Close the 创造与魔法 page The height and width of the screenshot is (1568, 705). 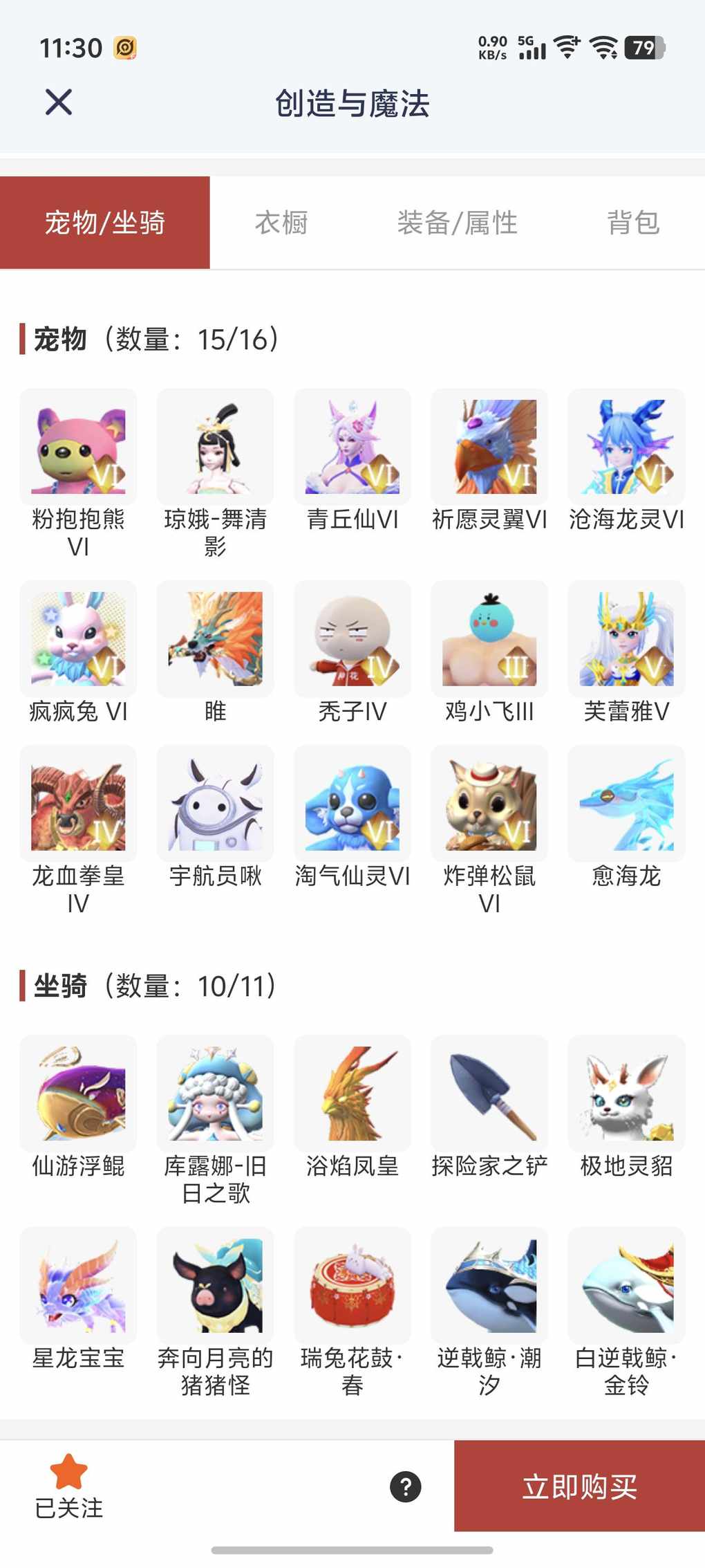[59, 102]
